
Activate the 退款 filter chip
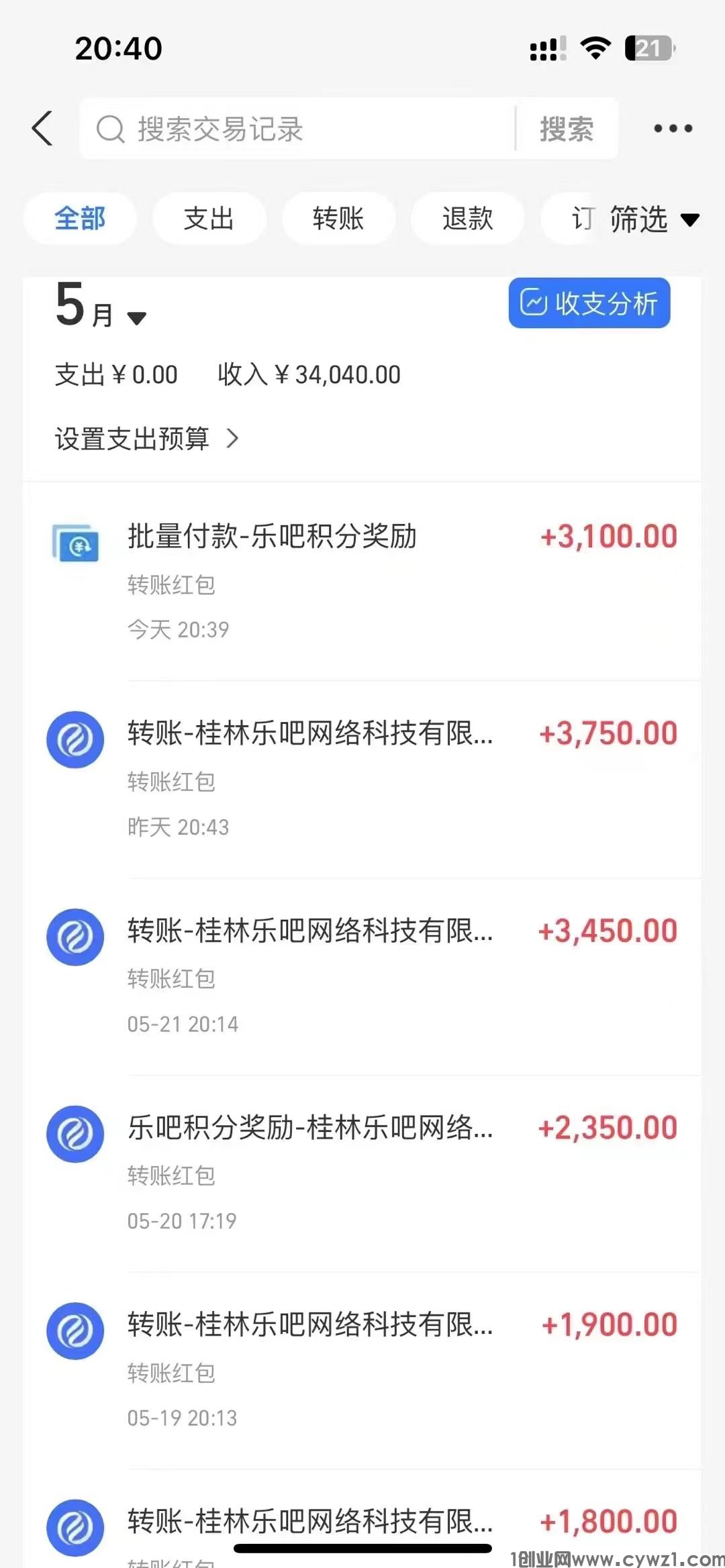(467, 218)
